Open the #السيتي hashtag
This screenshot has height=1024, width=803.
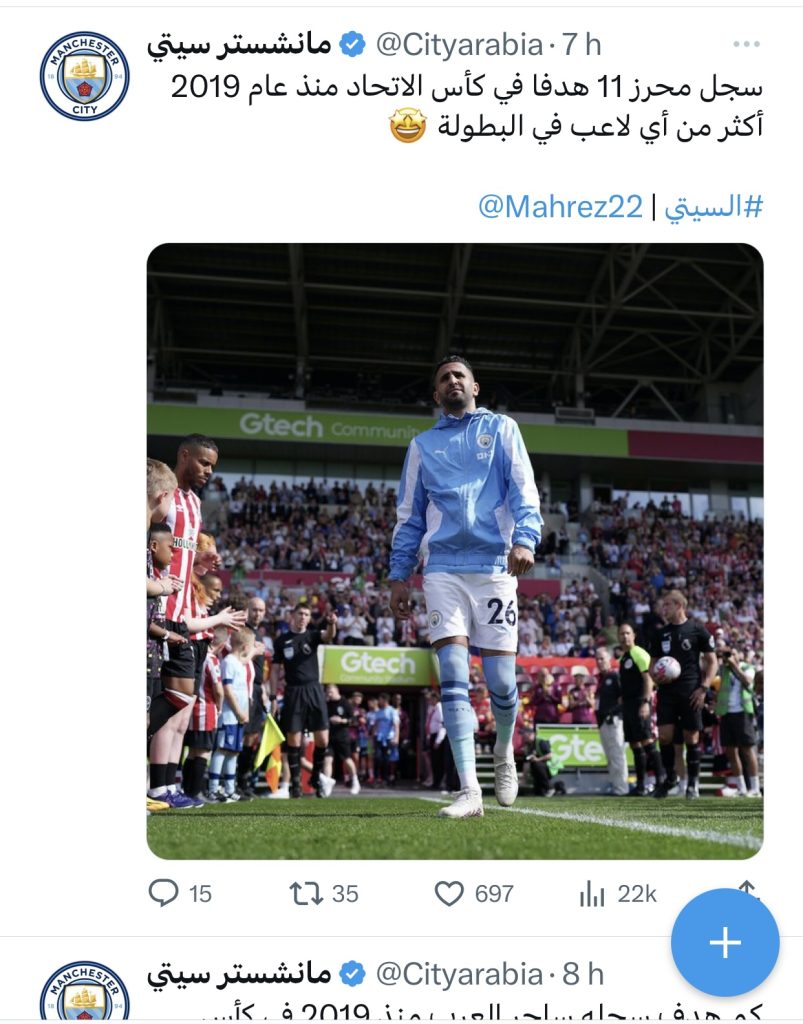click(x=713, y=207)
